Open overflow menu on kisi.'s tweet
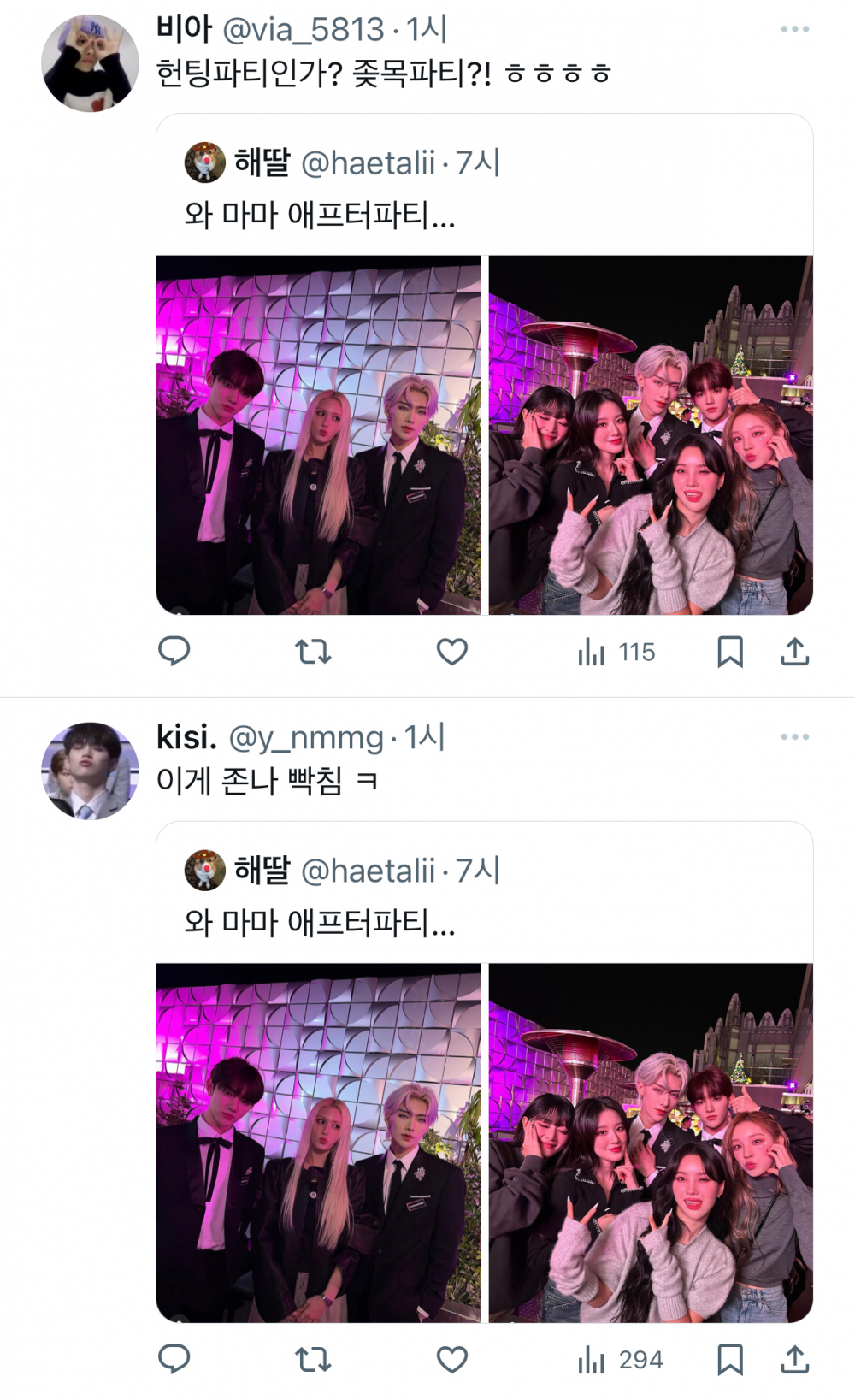Viewport: 855px width, 1400px height. click(794, 737)
